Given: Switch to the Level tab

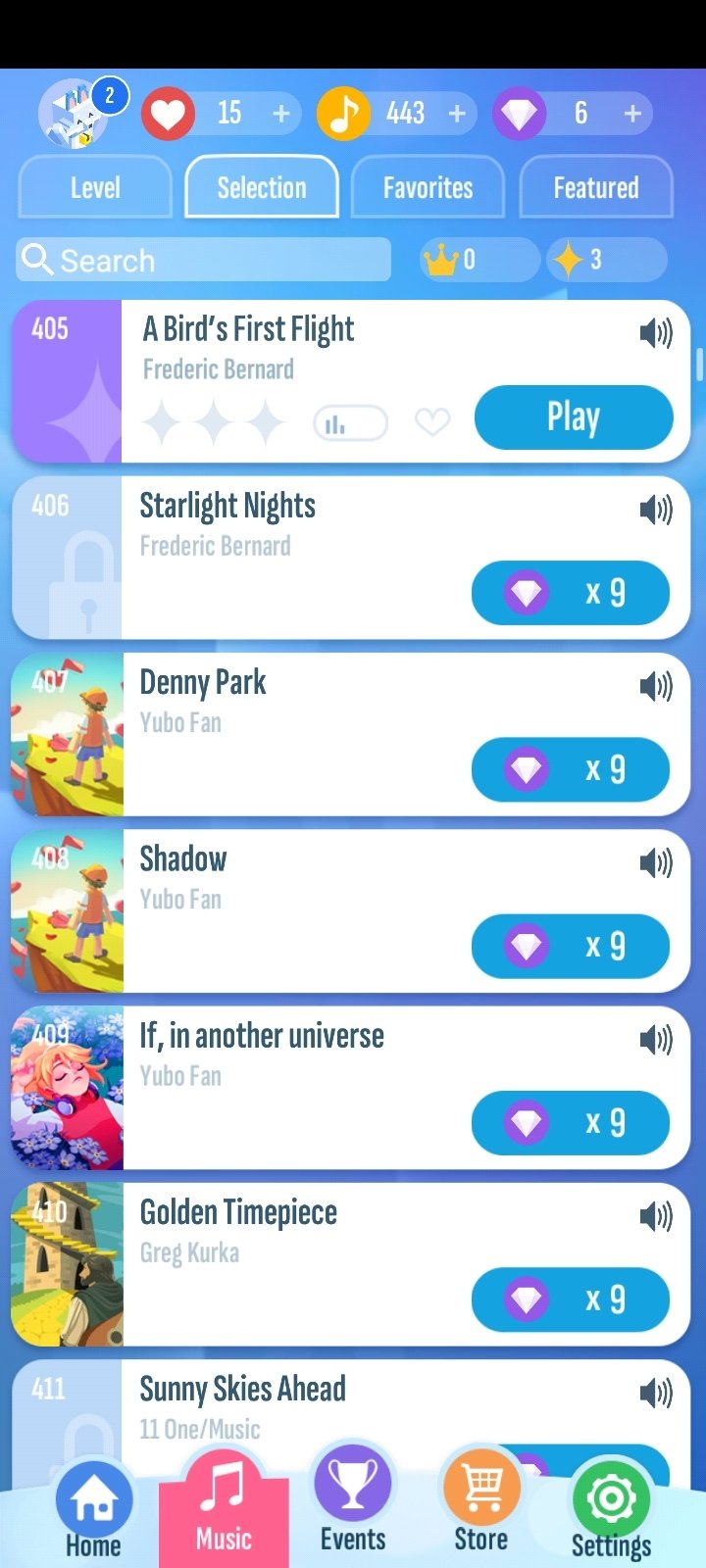Looking at the screenshot, I should click(x=95, y=187).
